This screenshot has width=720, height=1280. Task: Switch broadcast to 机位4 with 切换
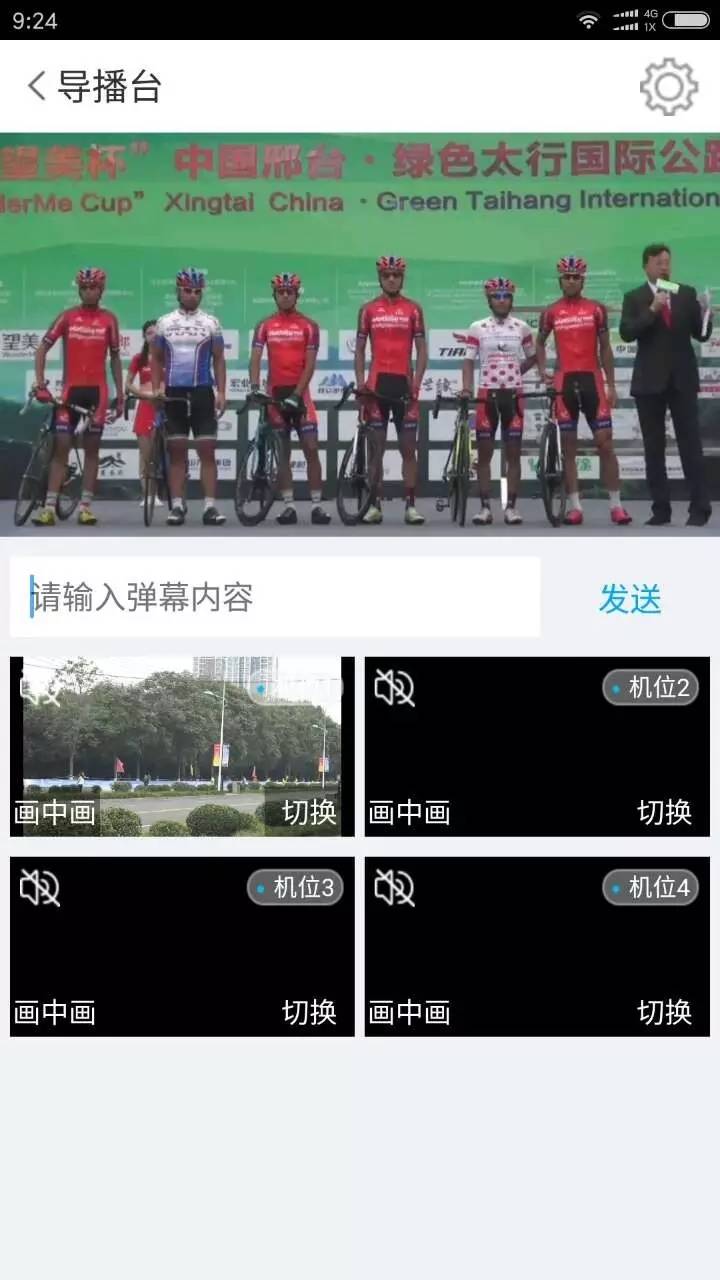pyautogui.click(x=664, y=1012)
